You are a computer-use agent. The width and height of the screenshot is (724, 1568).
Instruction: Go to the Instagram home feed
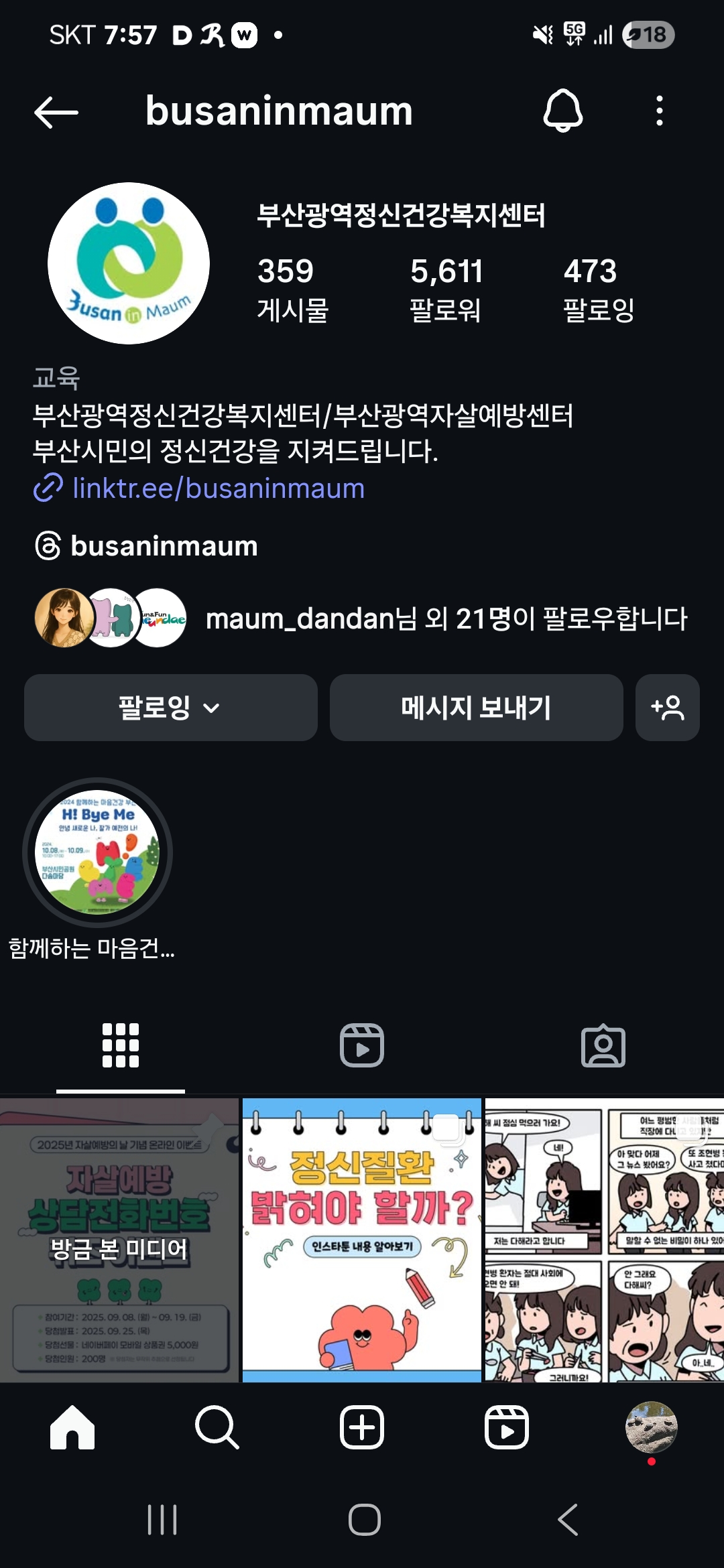72,1427
